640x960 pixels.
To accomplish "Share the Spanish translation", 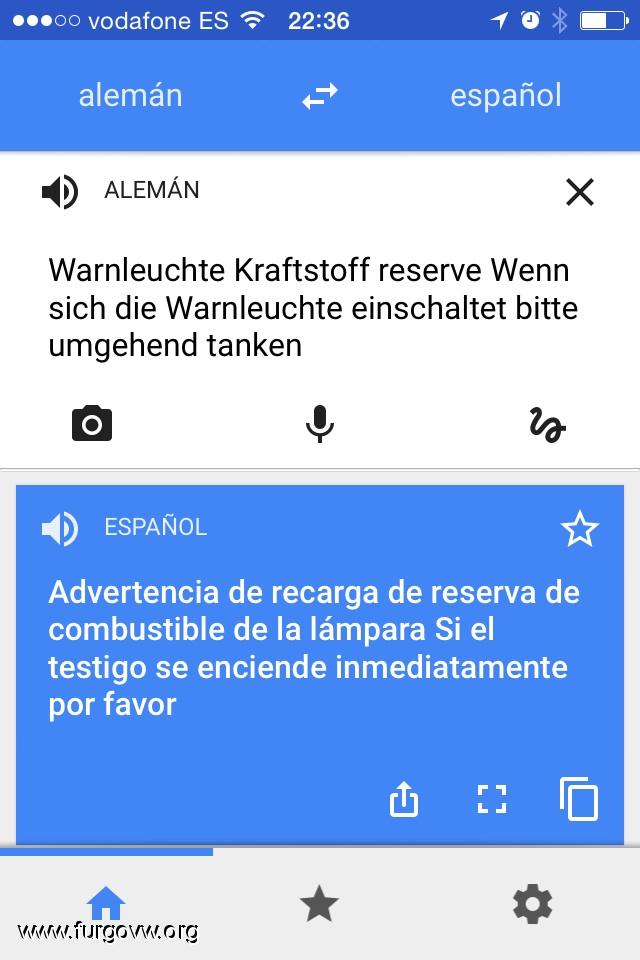I will click(x=403, y=799).
